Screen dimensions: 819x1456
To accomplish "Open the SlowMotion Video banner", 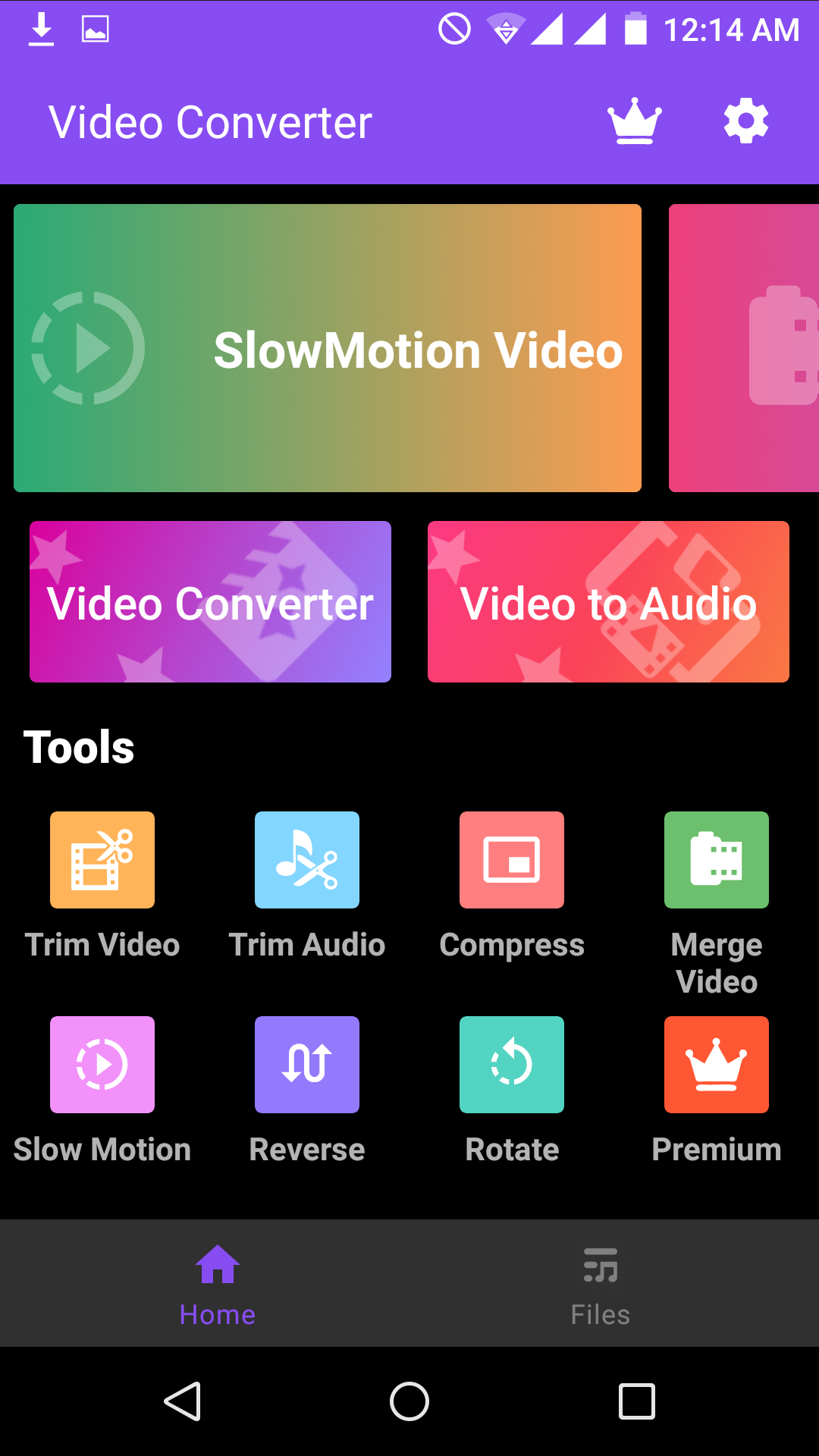I will [x=328, y=348].
